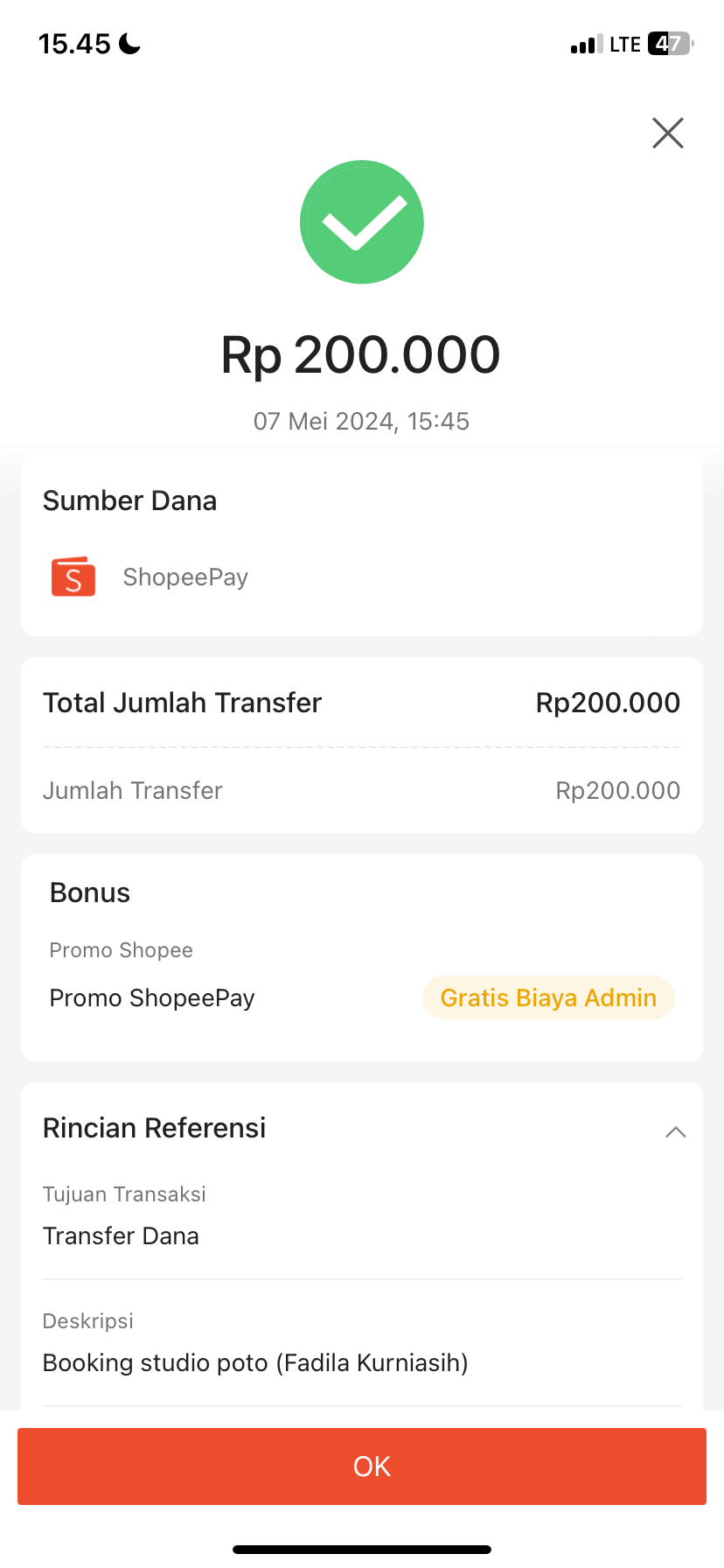Confirm with the OK button
Screen dimensions: 724x1568
pyautogui.click(x=362, y=1466)
